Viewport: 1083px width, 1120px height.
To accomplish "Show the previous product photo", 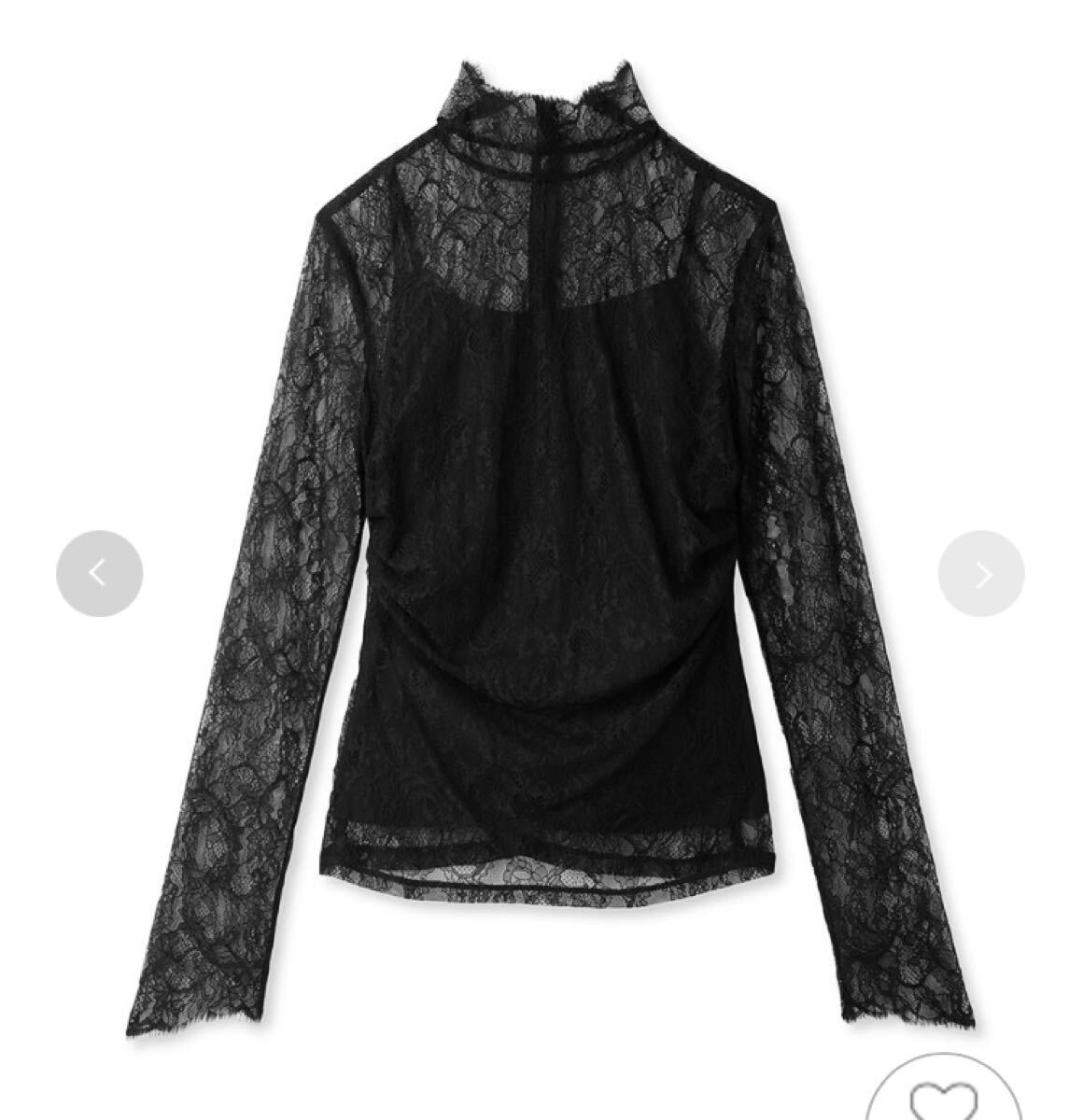I will [99, 573].
